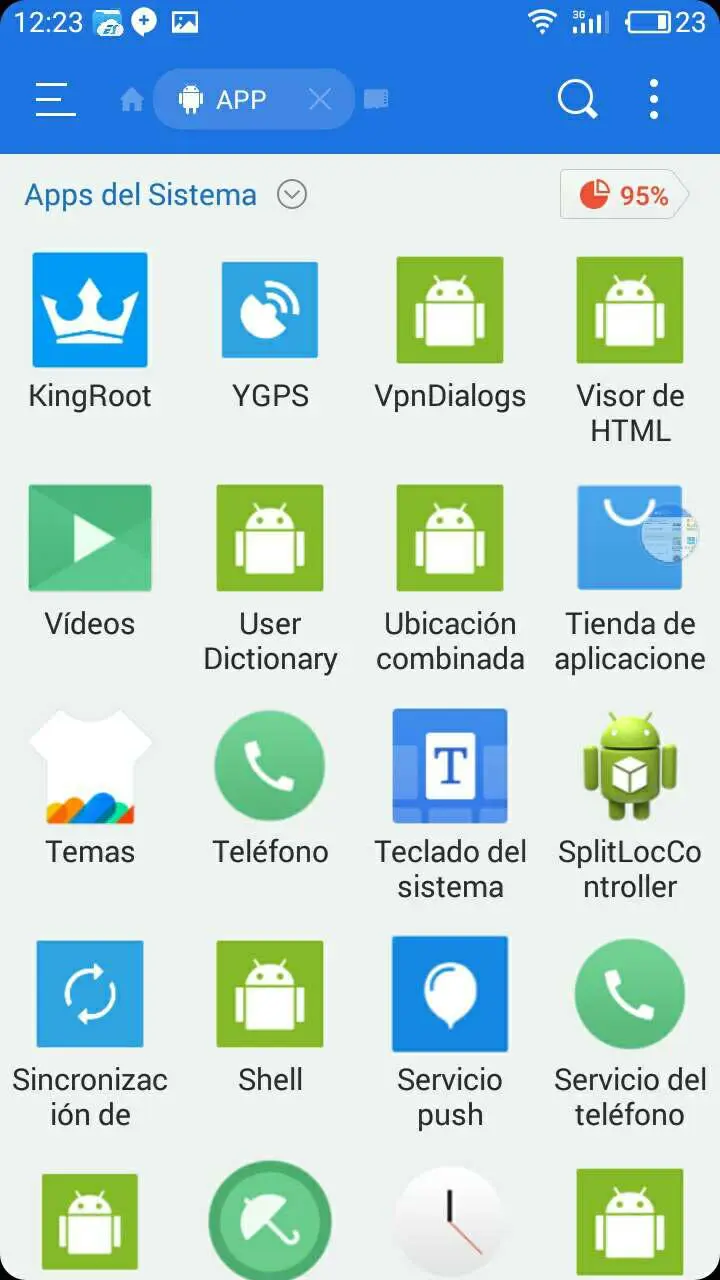Expand the Apps del Sistema dropdown
Viewport: 720px width, 1280px height.
291,194
